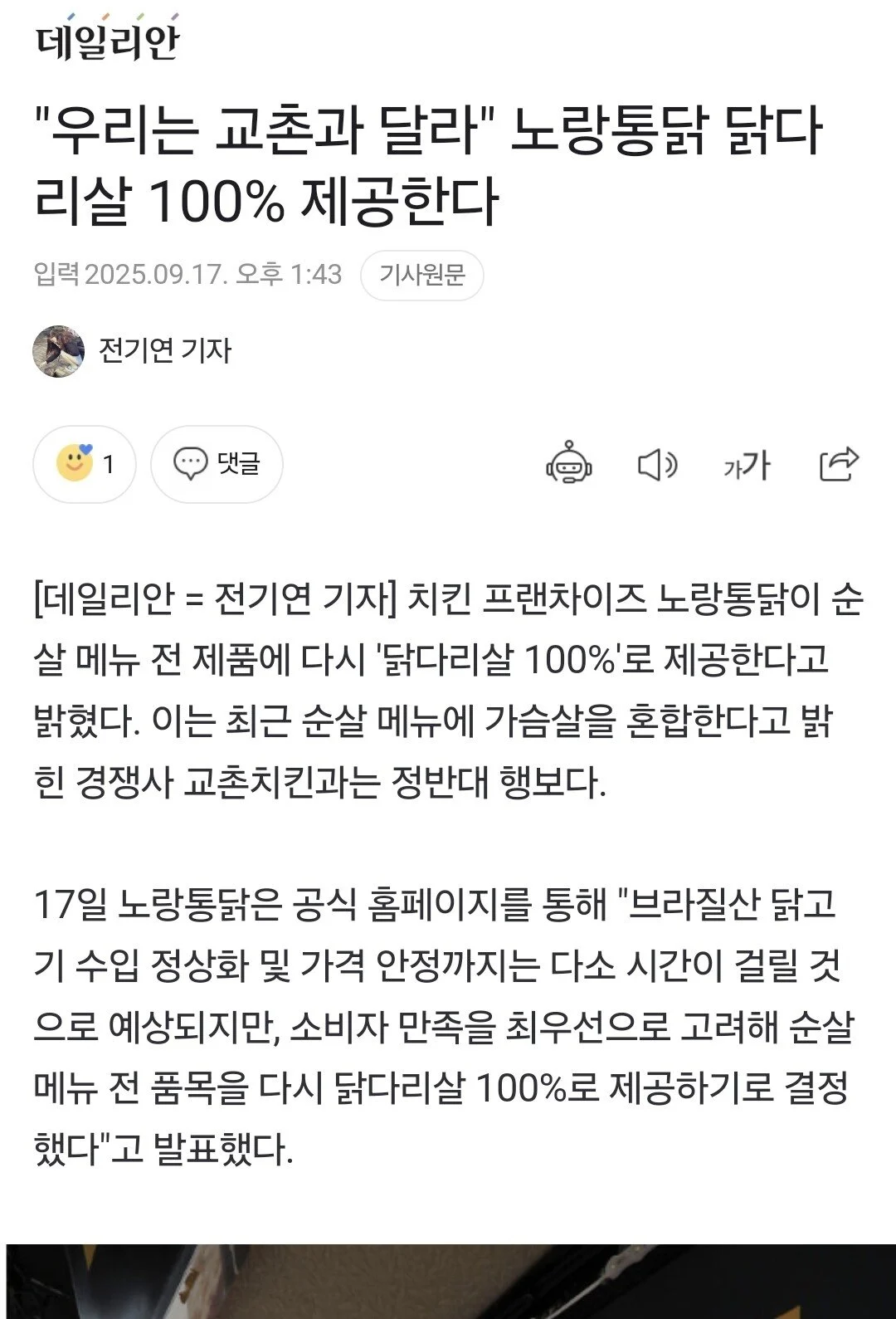The image size is (896, 1319).
Task: Change font size with the 가가 icon
Action: (x=747, y=465)
